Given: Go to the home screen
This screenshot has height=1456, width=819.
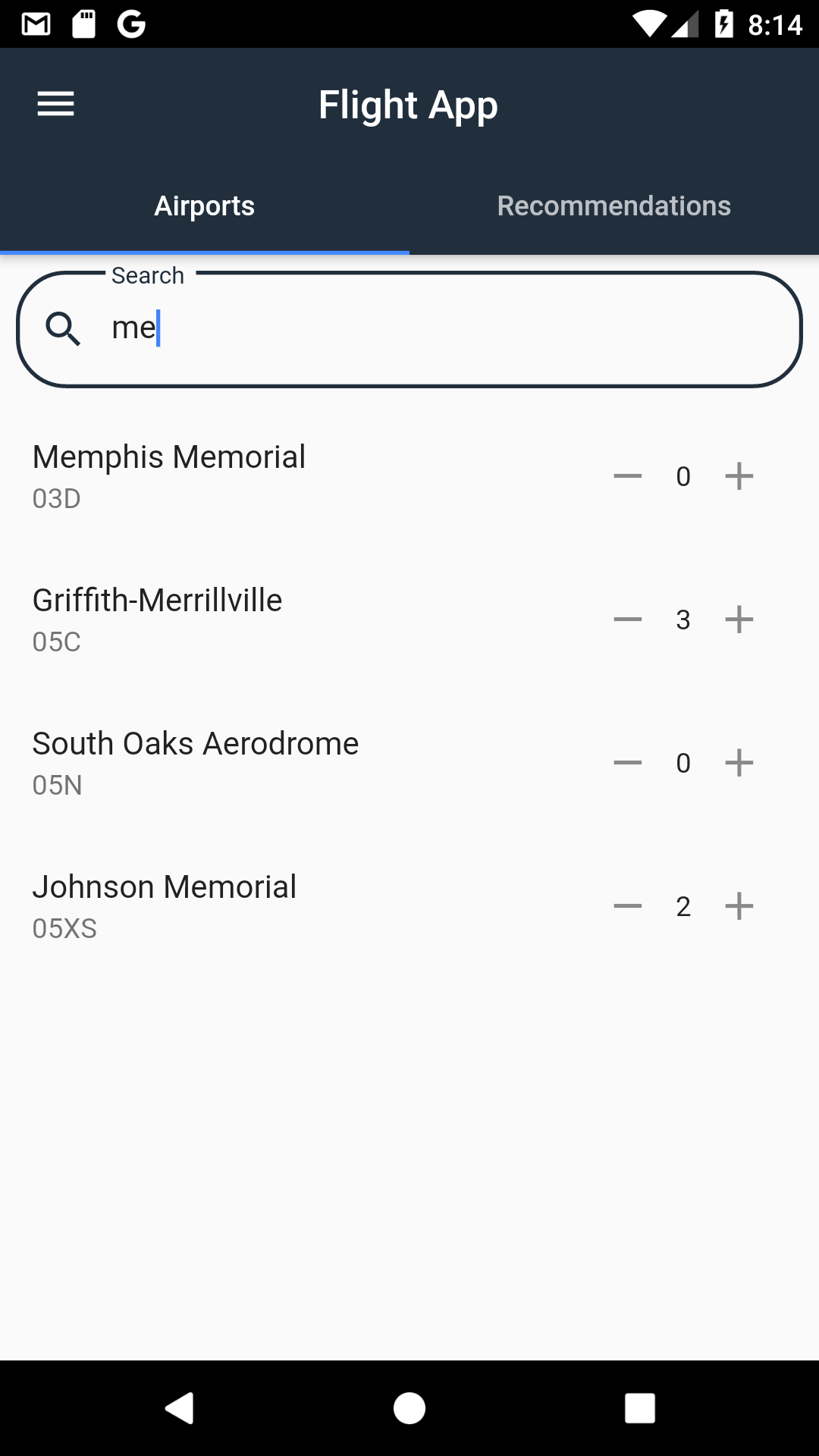Looking at the screenshot, I should (x=409, y=1408).
